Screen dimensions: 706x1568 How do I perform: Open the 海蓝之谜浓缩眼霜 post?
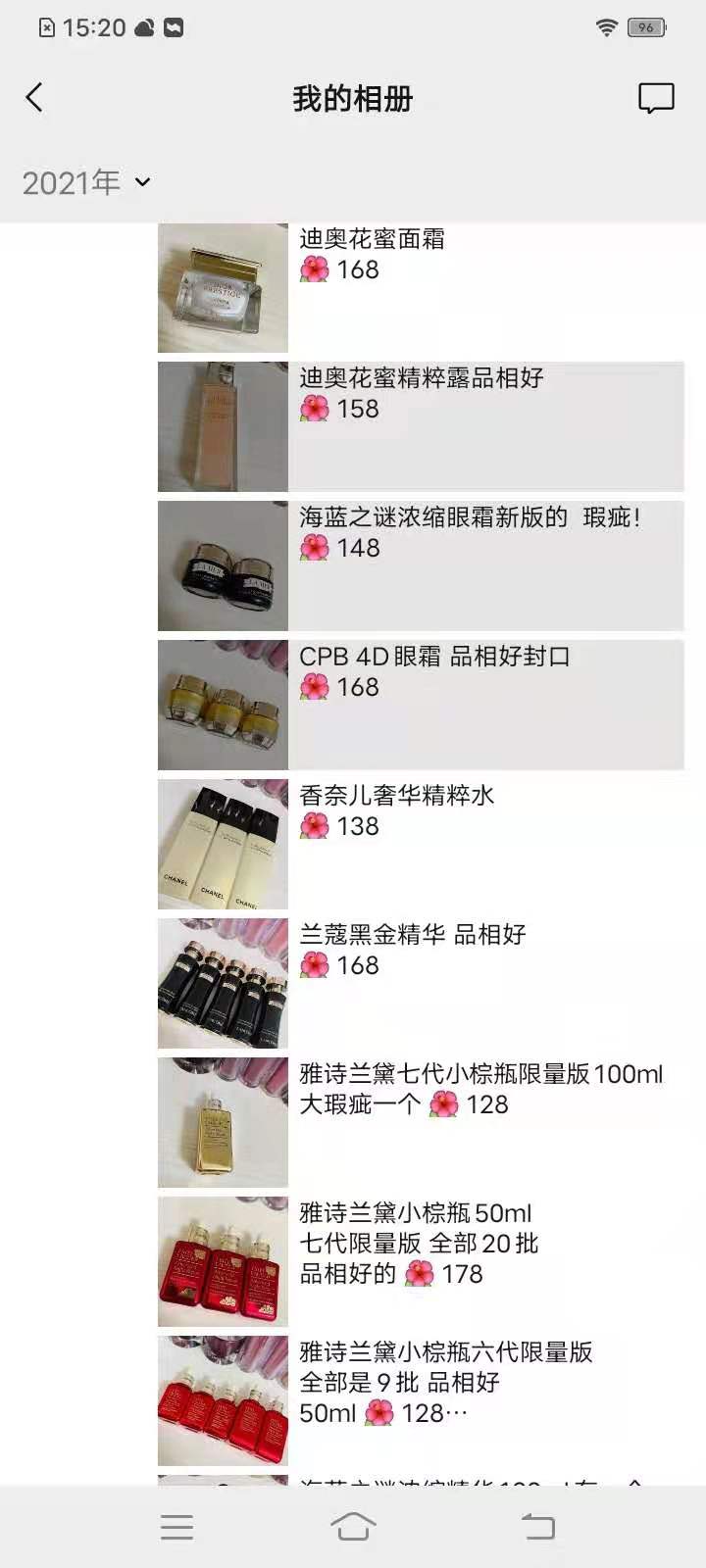pos(421,566)
